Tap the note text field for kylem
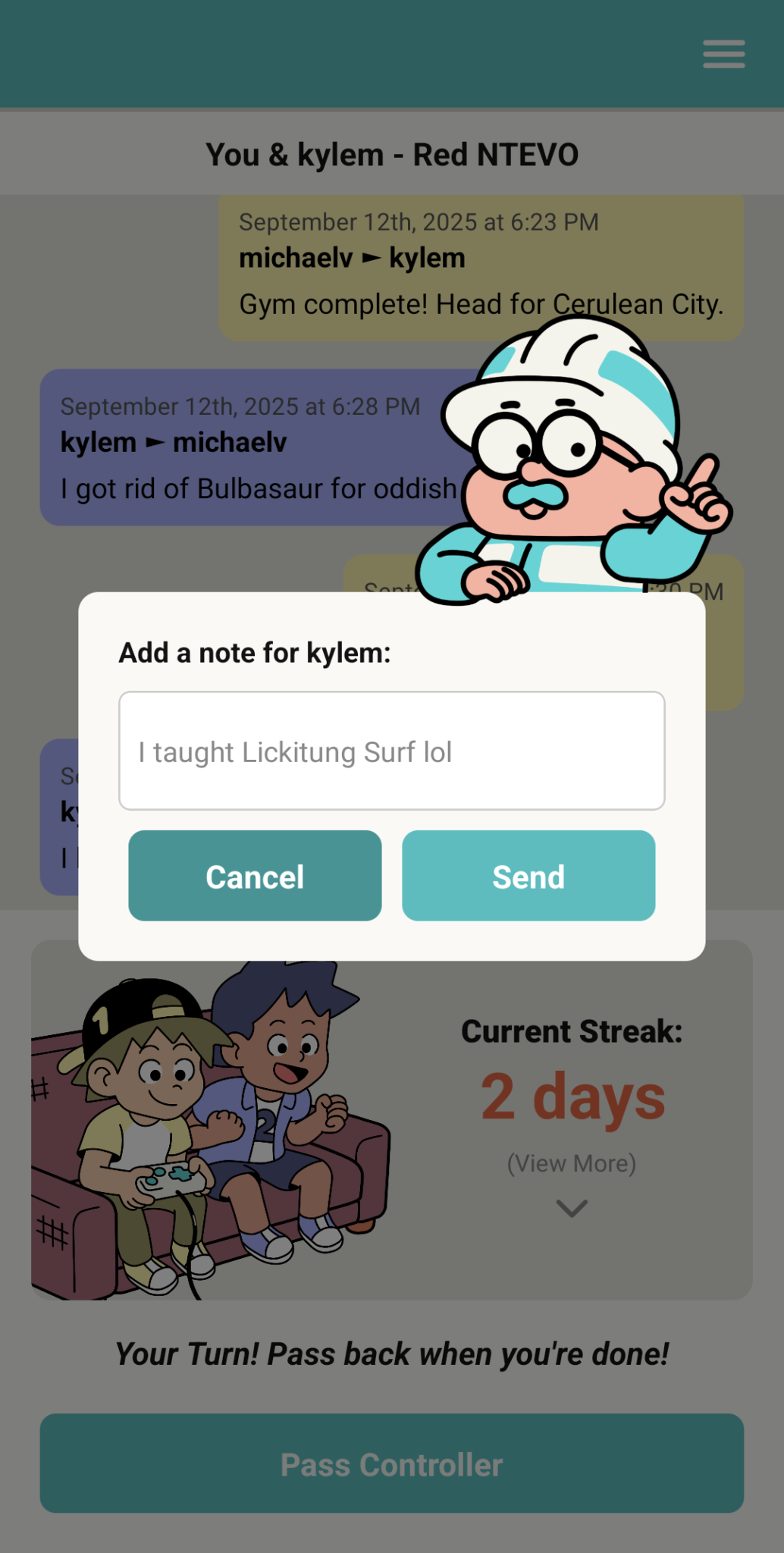 [391, 751]
